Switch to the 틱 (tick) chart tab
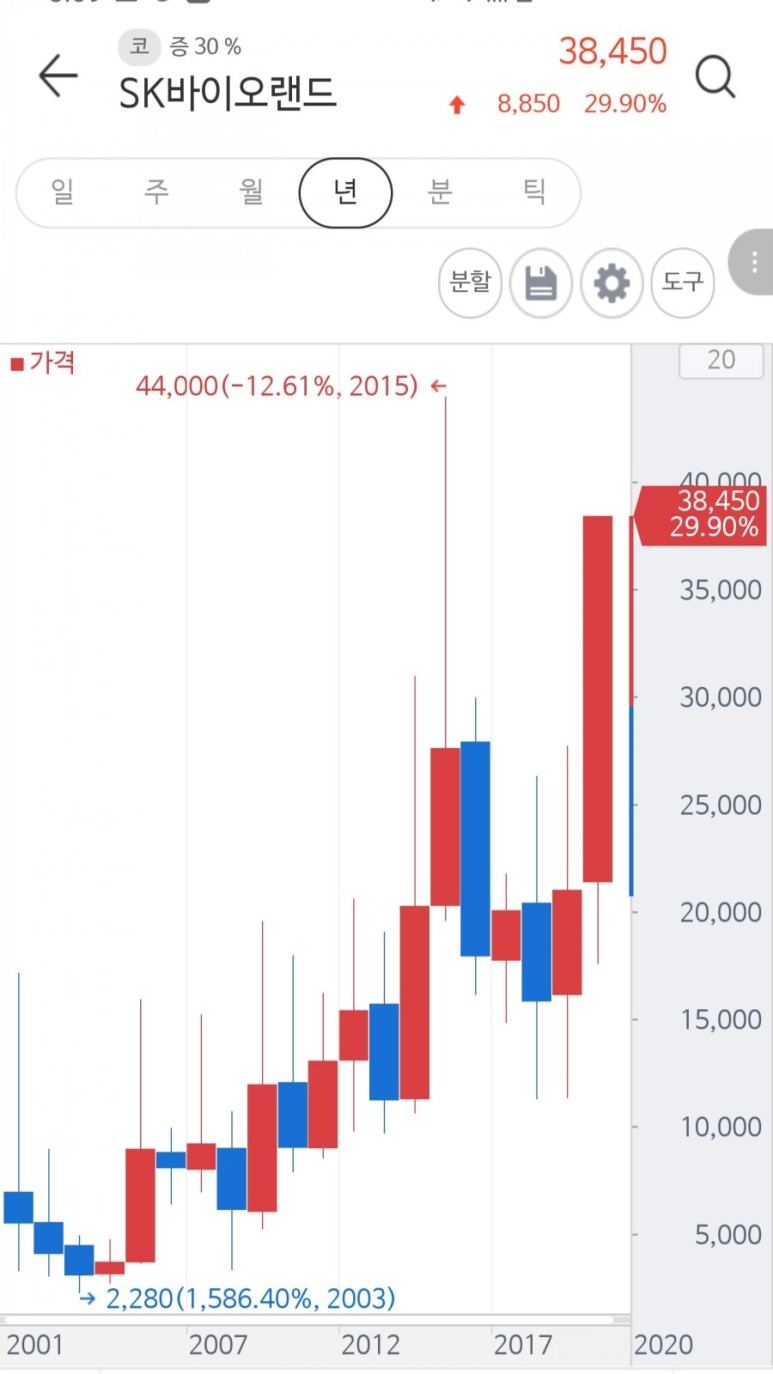 pos(535,192)
